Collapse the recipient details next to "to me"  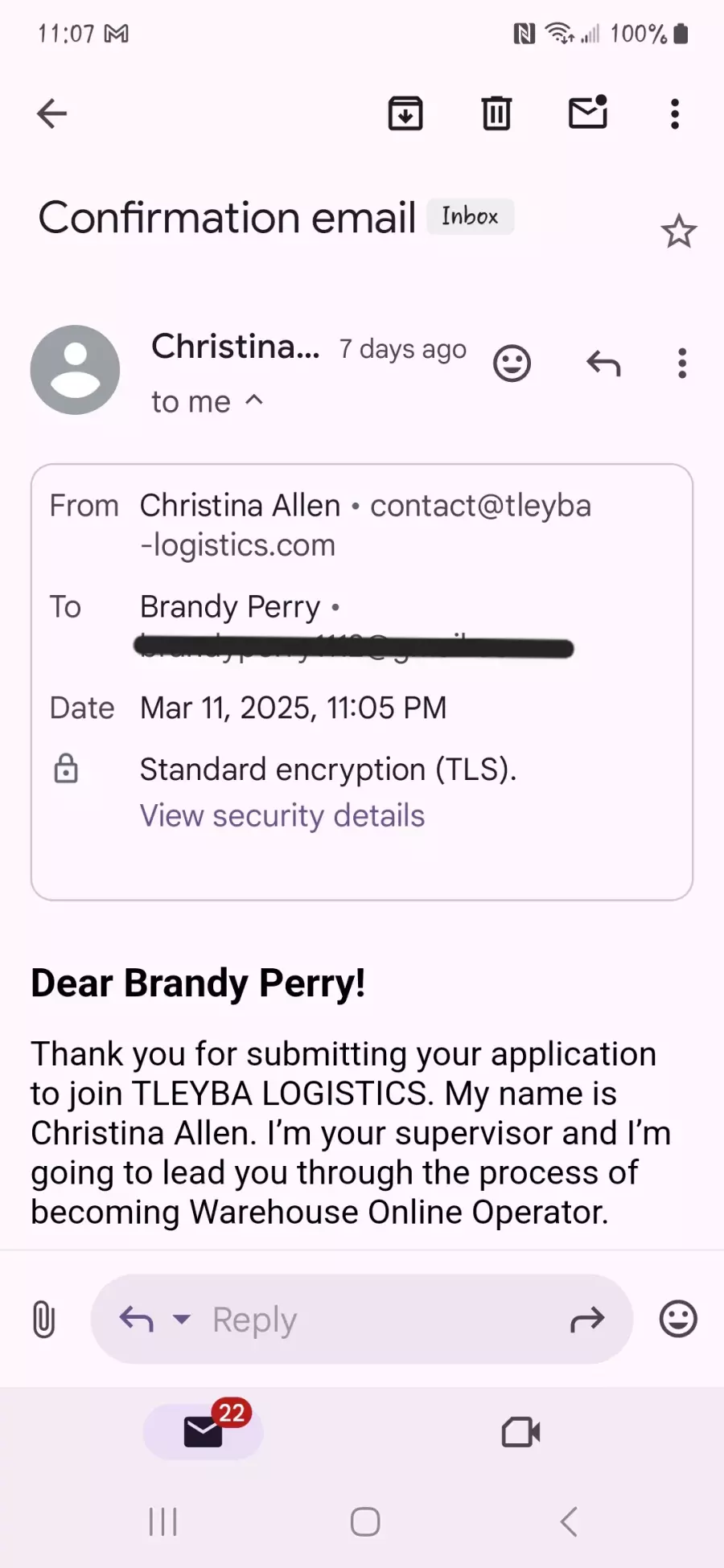(x=254, y=400)
